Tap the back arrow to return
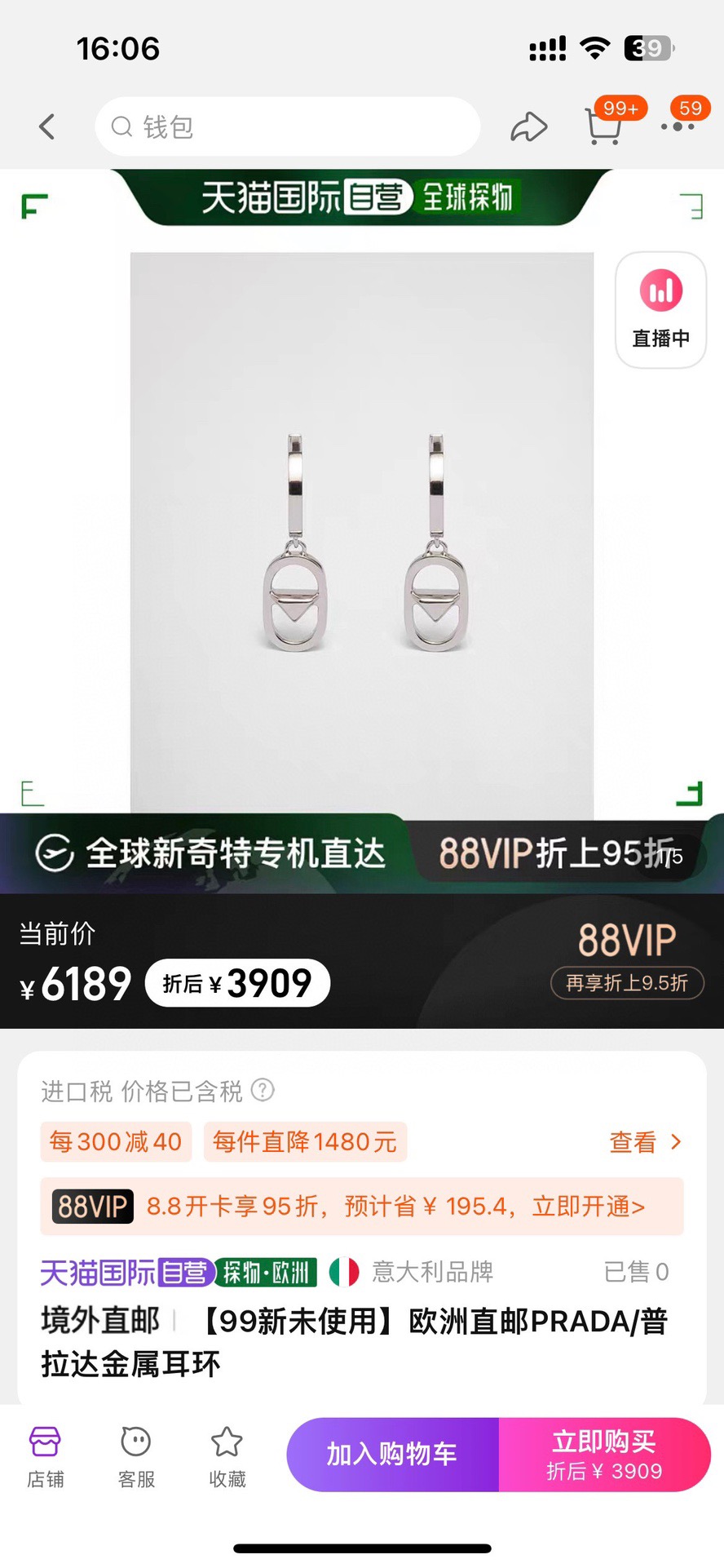Image resolution: width=724 pixels, height=1568 pixels. 46,126
